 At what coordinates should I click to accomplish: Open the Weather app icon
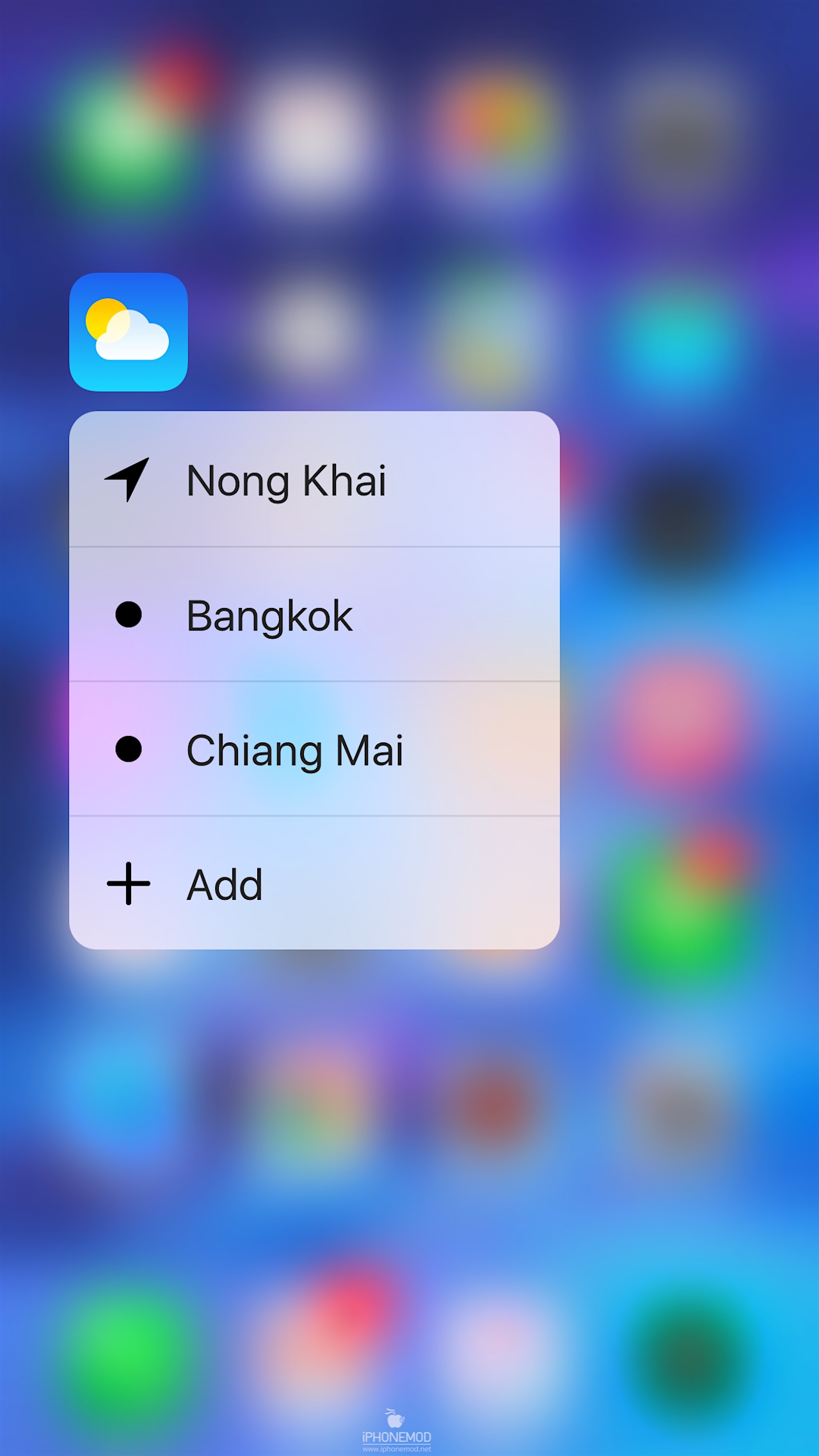[129, 332]
